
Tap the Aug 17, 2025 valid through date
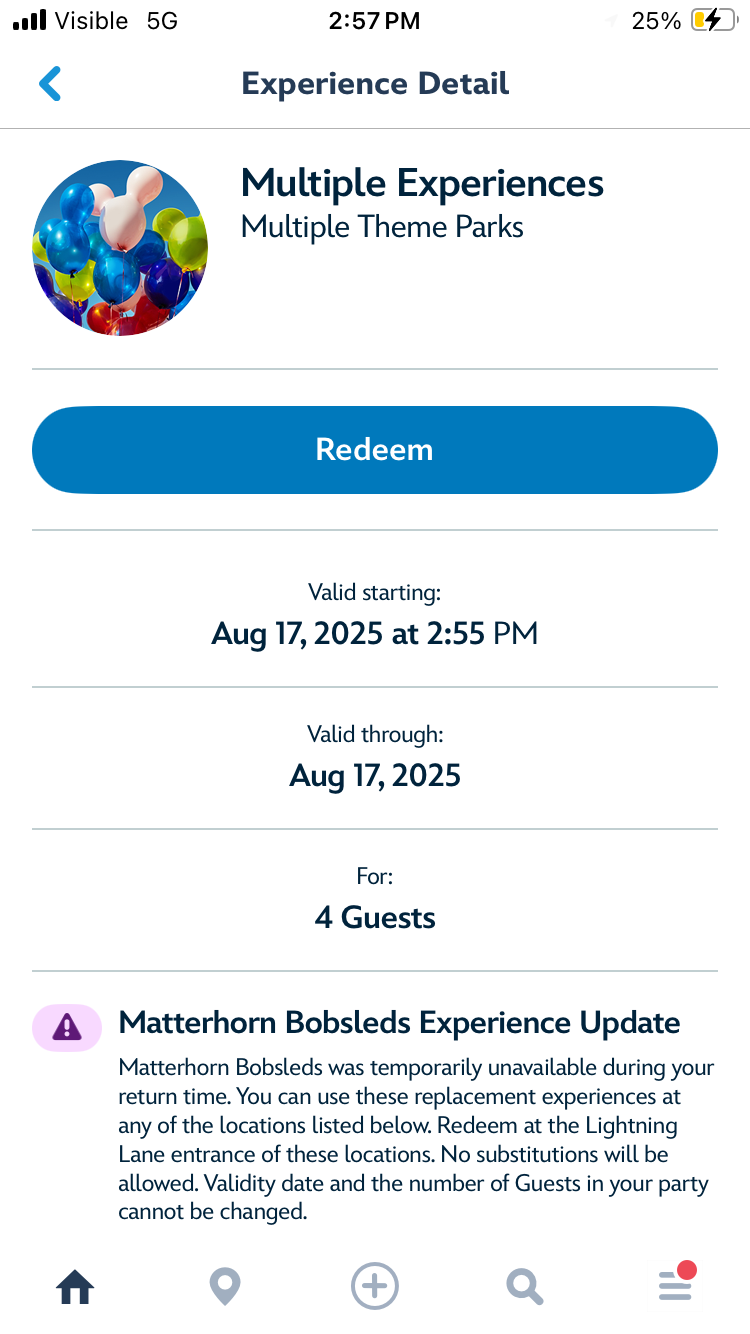coord(375,775)
